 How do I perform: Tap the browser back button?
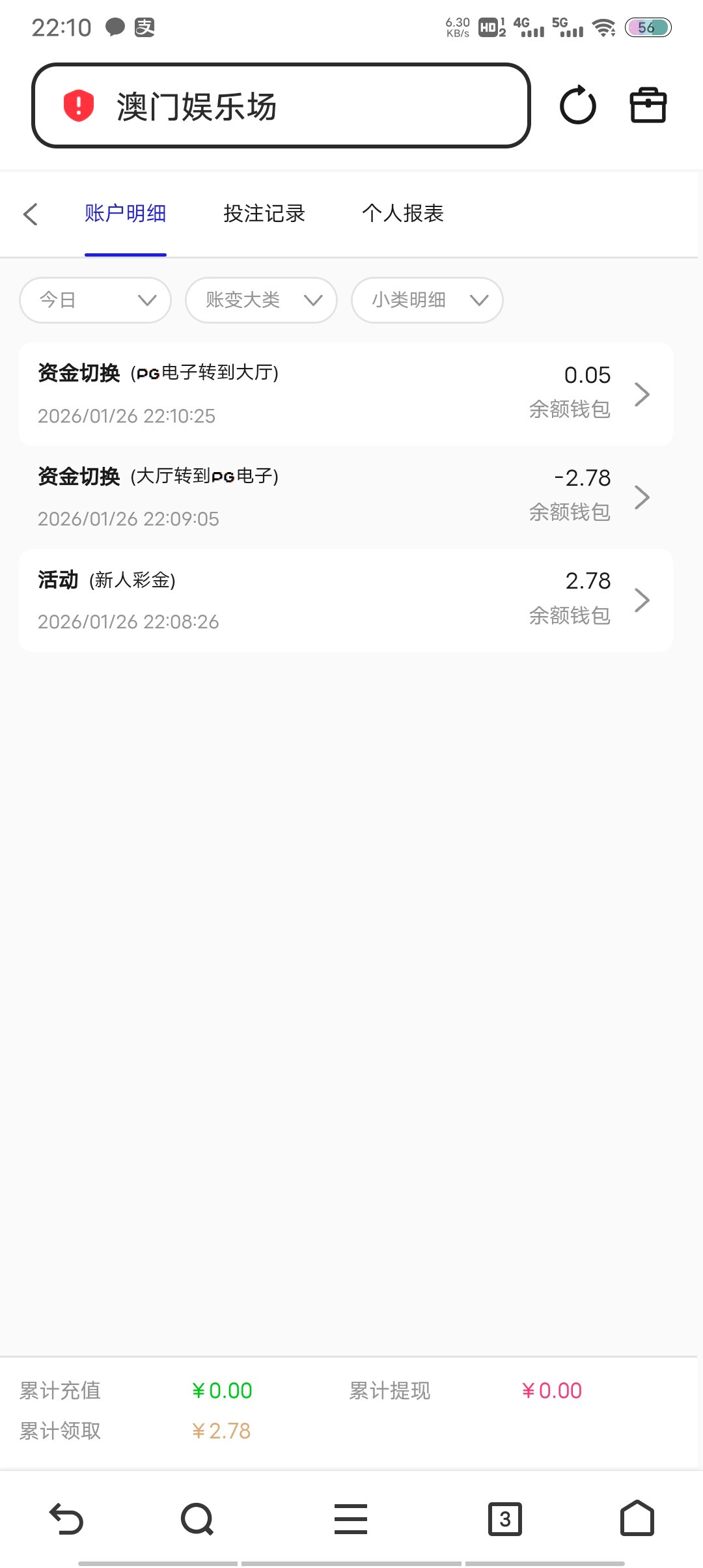[x=66, y=1519]
